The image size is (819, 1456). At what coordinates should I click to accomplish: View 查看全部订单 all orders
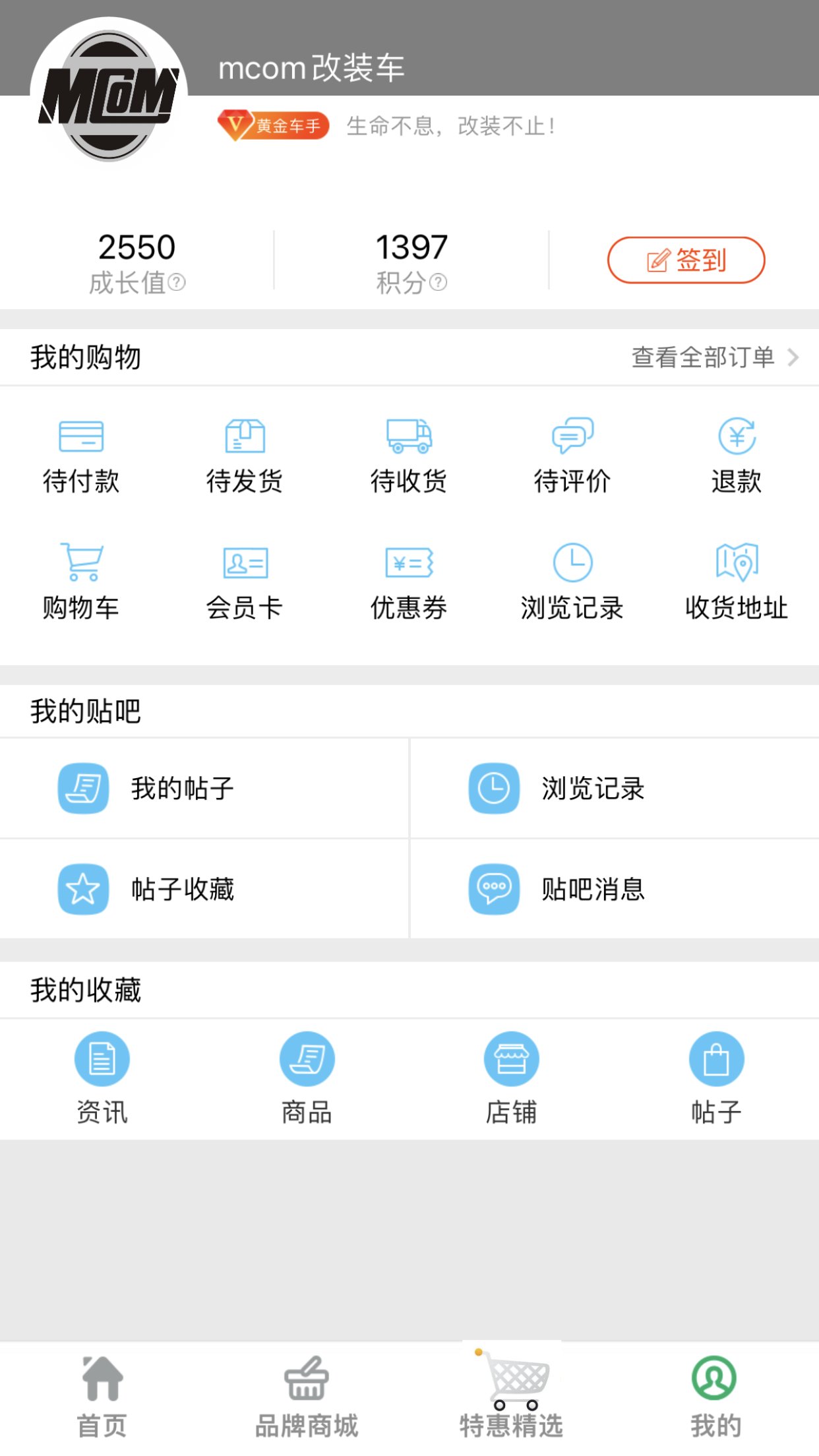coord(704,357)
